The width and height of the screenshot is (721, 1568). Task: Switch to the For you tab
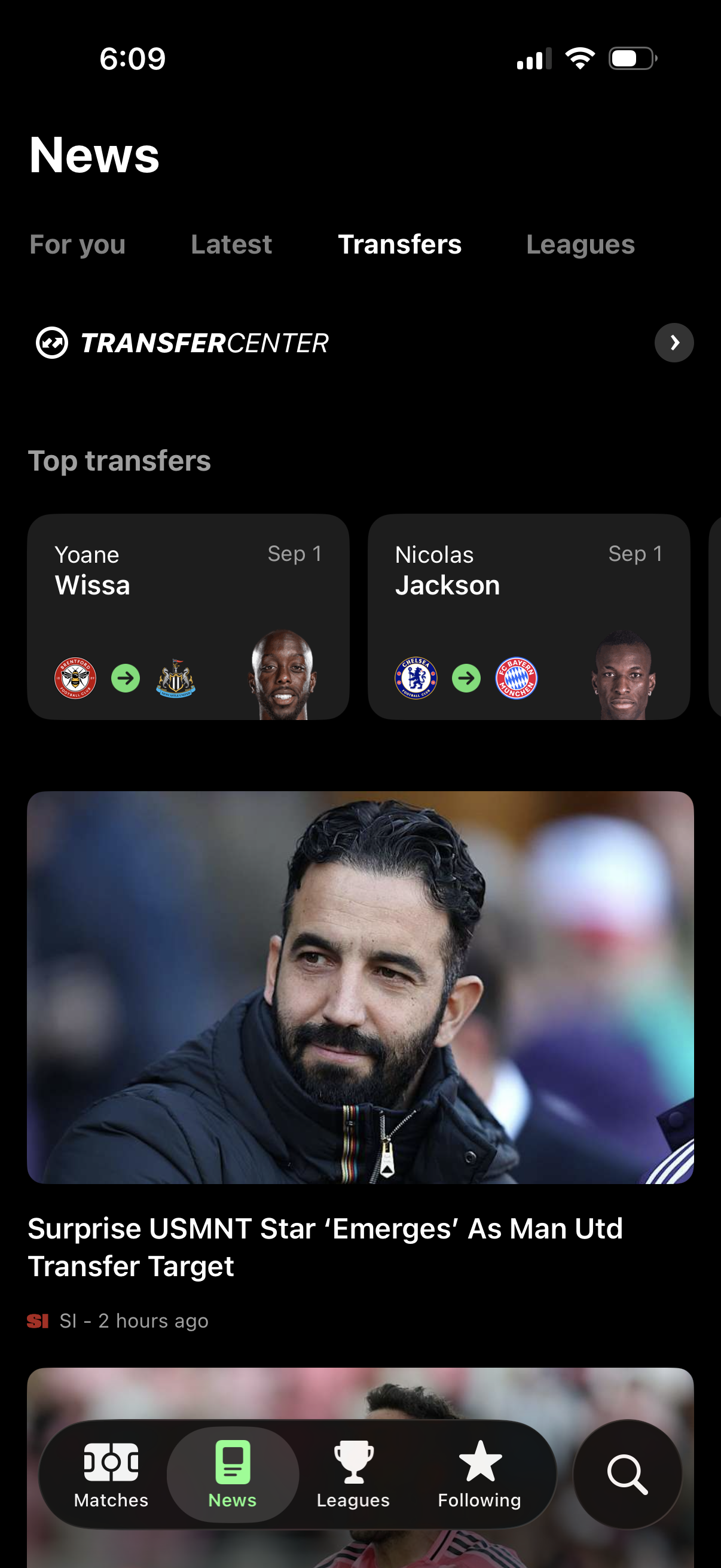tap(77, 245)
